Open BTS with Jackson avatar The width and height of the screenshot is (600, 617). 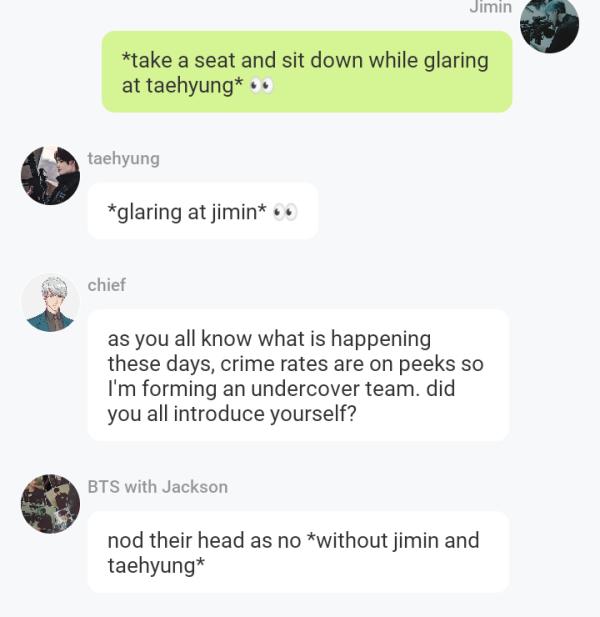pos(50,504)
